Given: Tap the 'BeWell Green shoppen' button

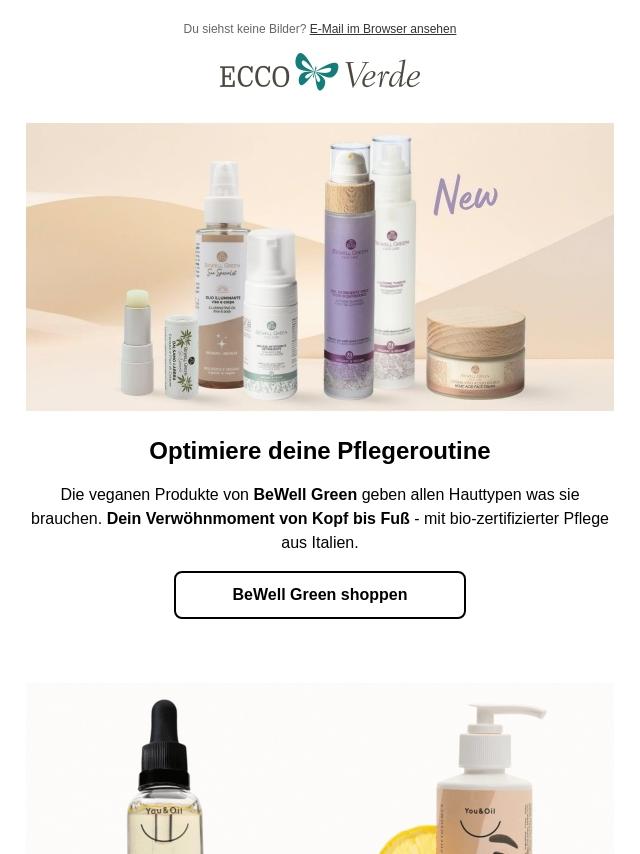Looking at the screenshot, I should 320,595.
